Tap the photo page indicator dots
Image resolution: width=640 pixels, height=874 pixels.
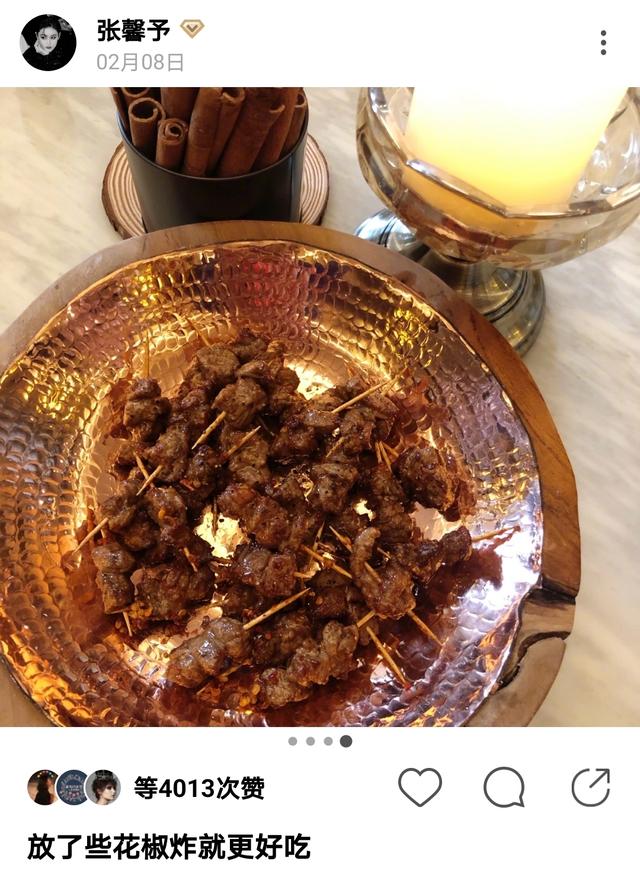tap(320, 741)
